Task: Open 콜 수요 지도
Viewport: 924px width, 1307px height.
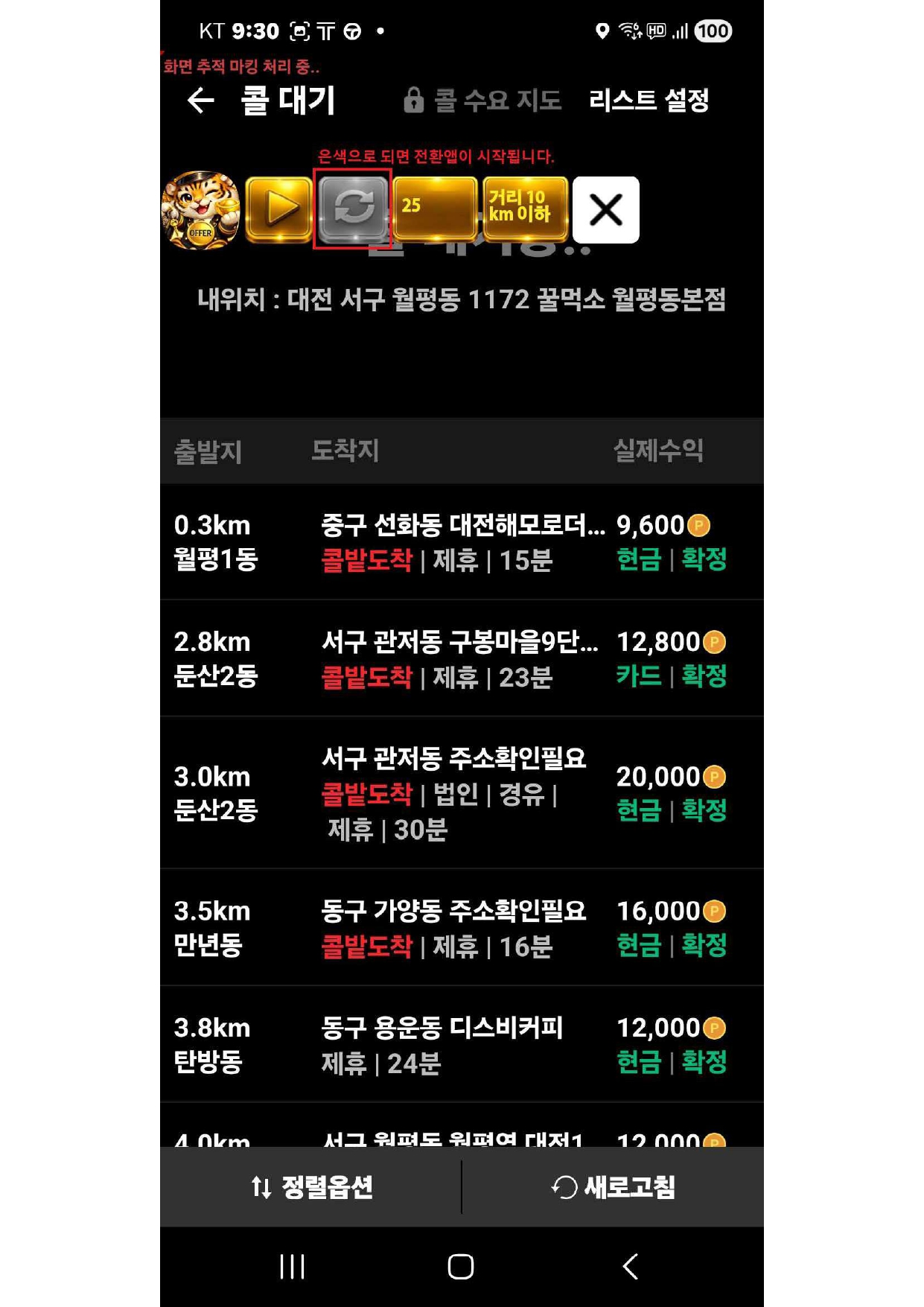Action: coord(482,100)
